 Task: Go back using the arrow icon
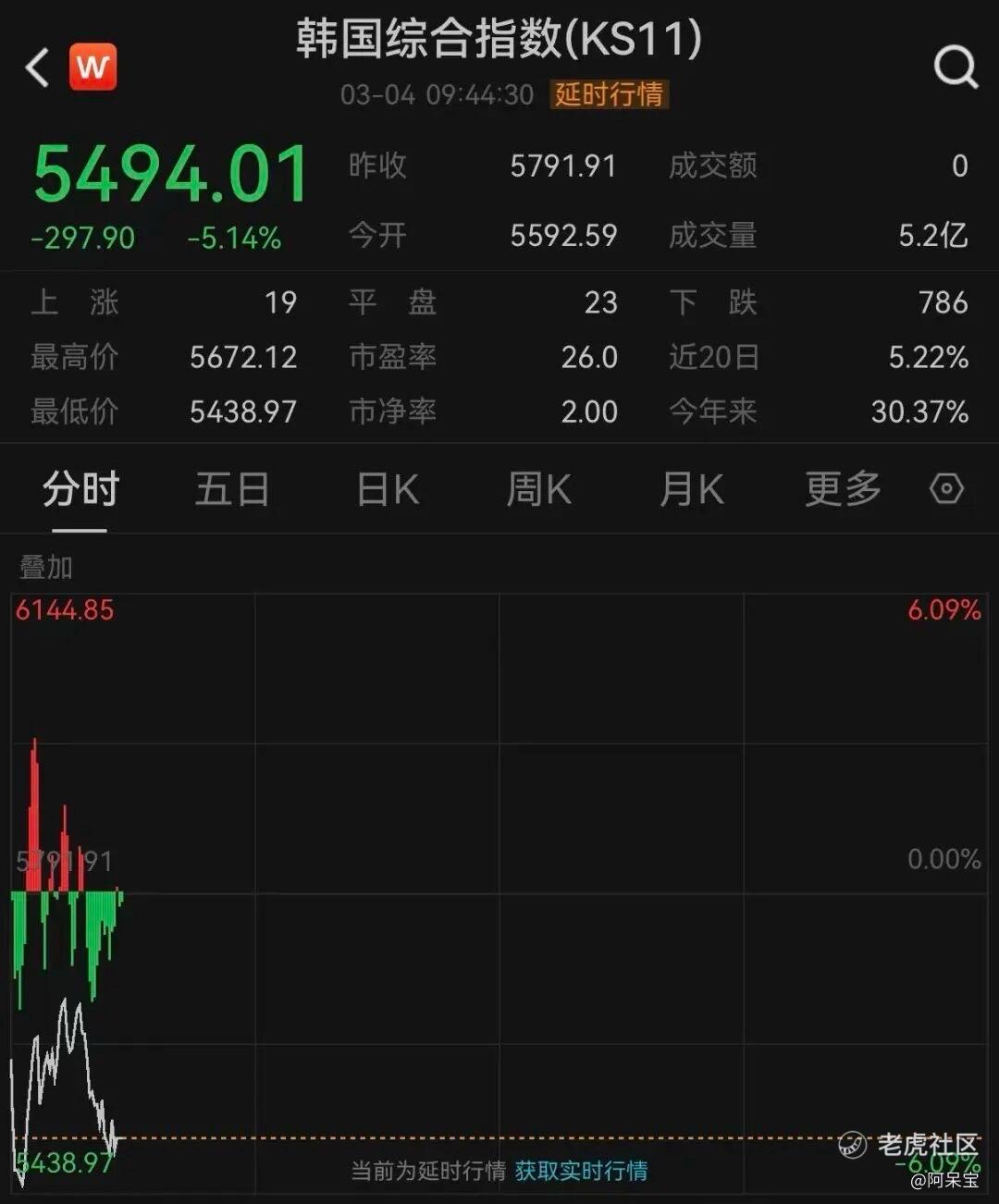click(x=37, y=68)
